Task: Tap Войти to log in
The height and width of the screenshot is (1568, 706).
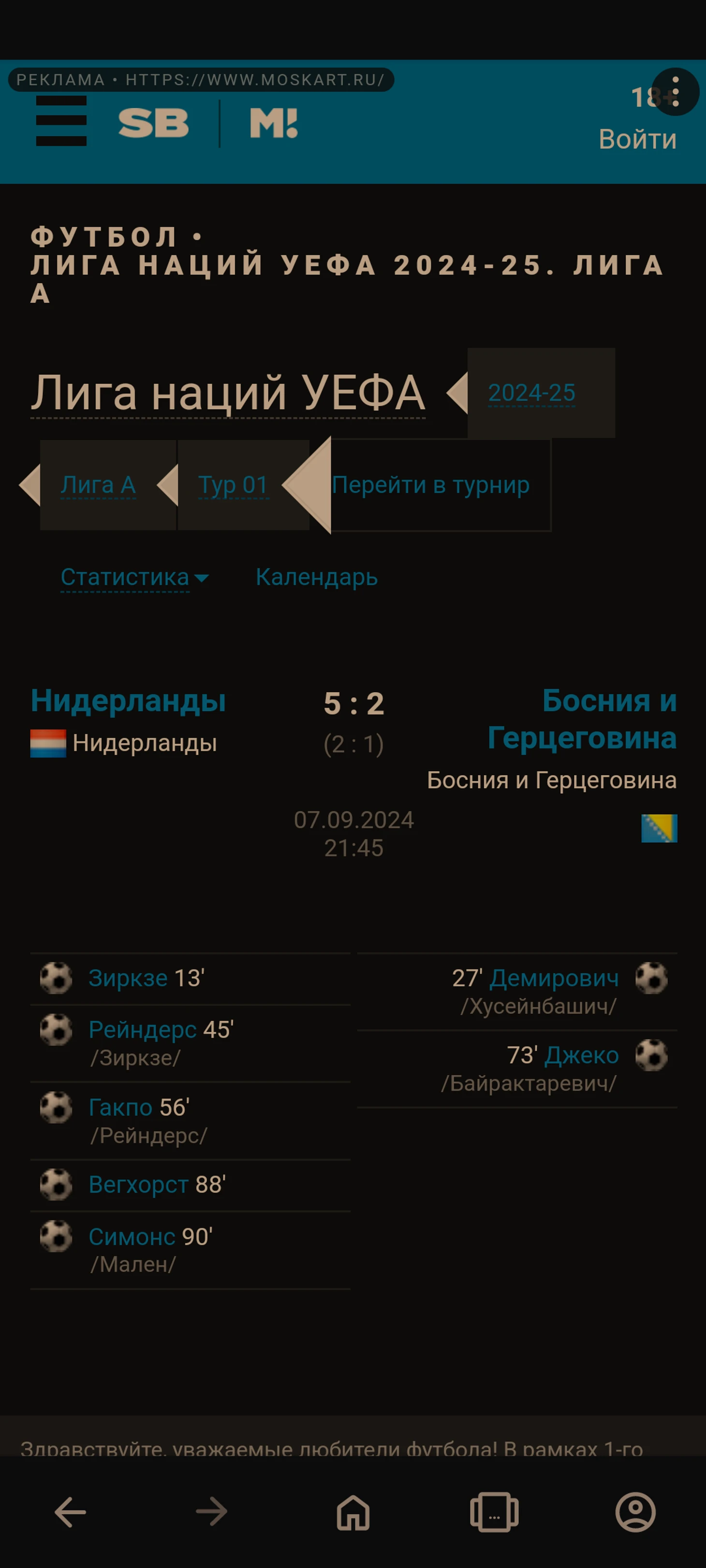Action: coord(636,139)
